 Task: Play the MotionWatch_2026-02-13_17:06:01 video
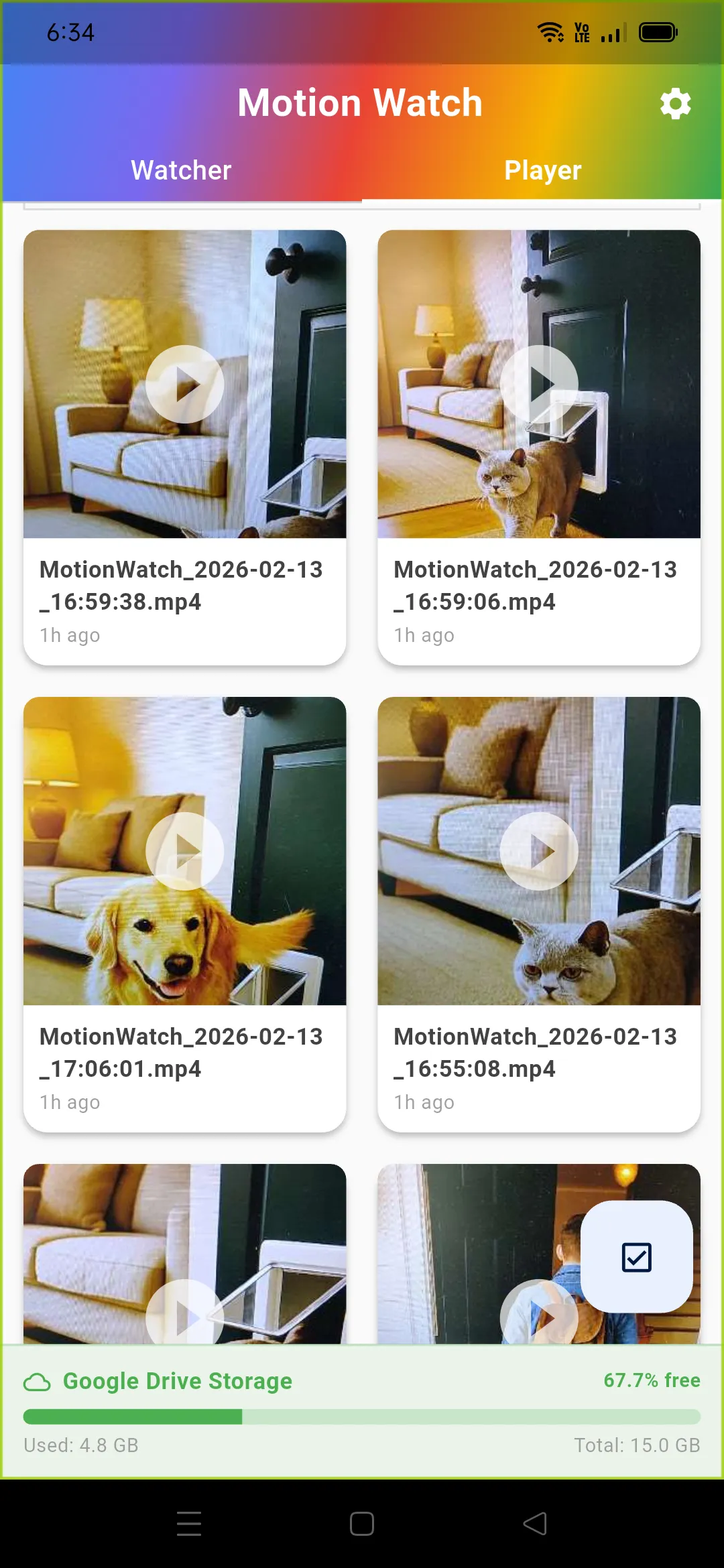(x=184, y=851)
